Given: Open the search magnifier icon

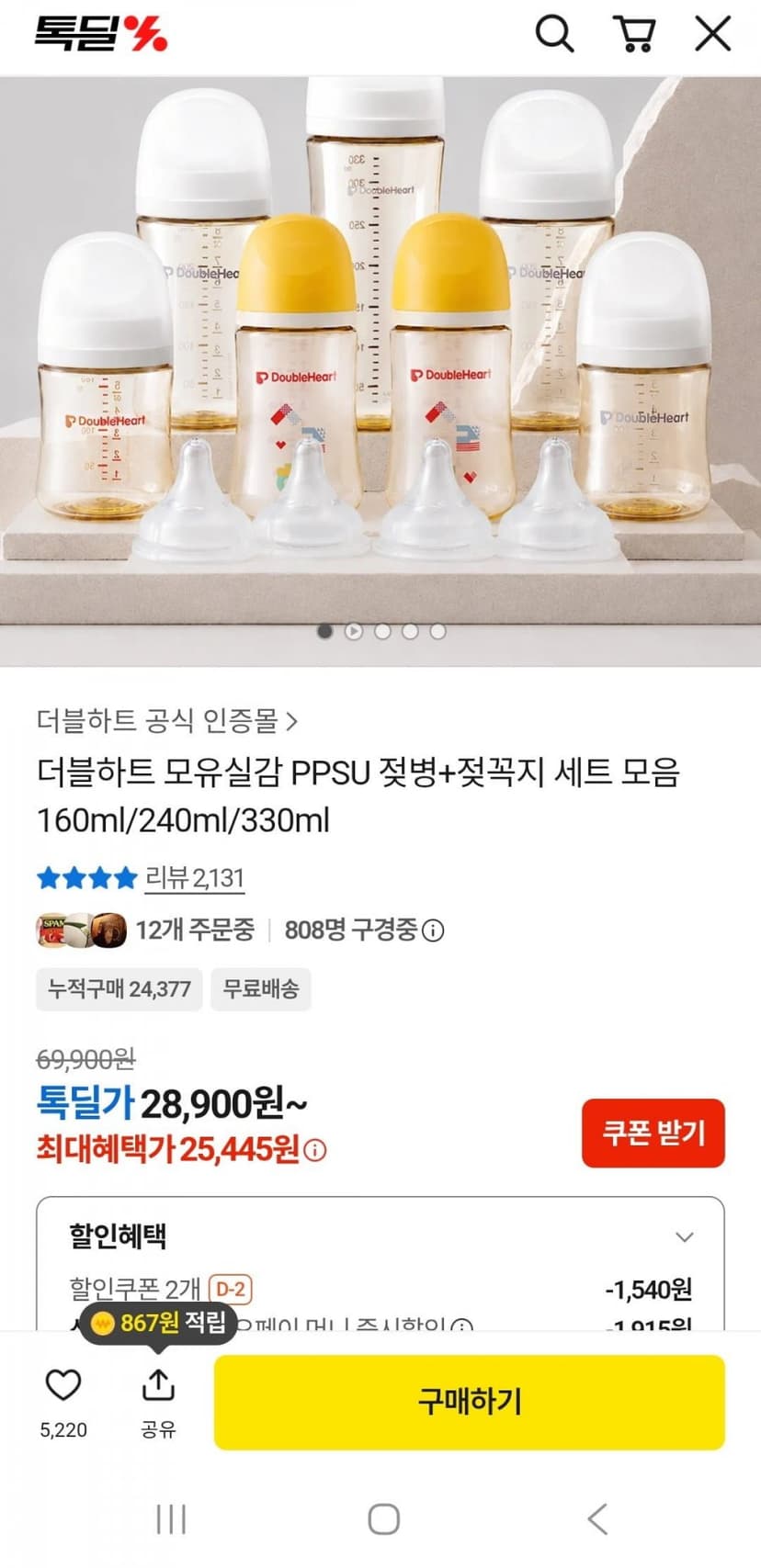Looking at the screenshot, I should point(554,35).
